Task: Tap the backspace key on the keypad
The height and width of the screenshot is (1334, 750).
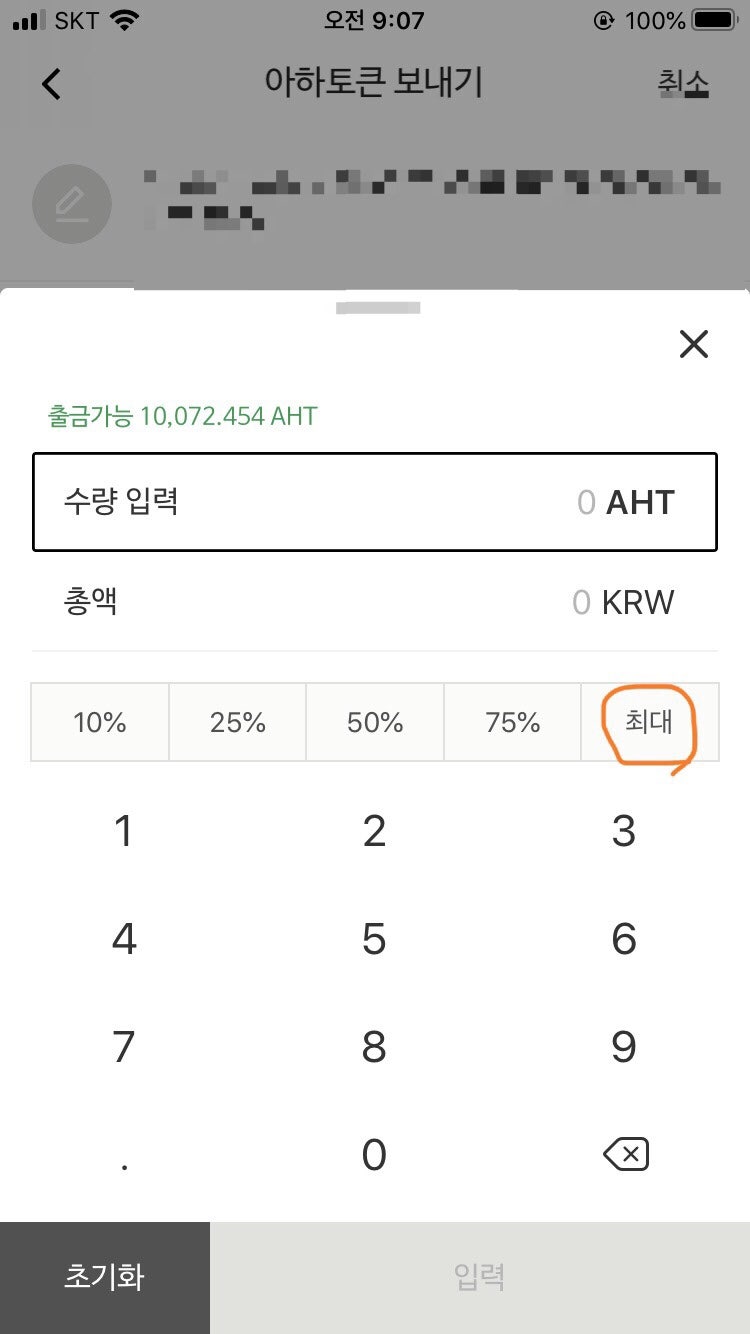Action: (624, 1154)
